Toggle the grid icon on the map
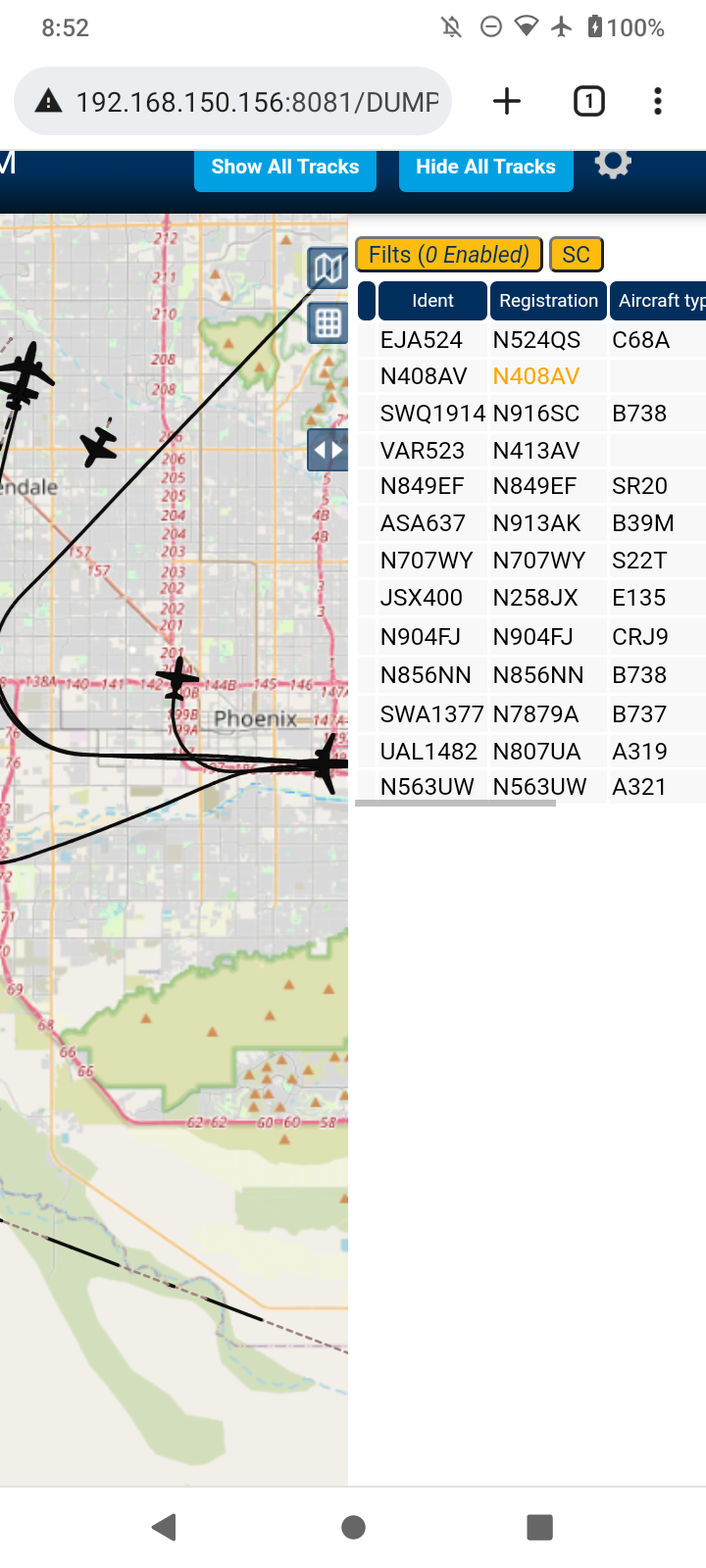The image size is (706, 1568). pos(328,322)
